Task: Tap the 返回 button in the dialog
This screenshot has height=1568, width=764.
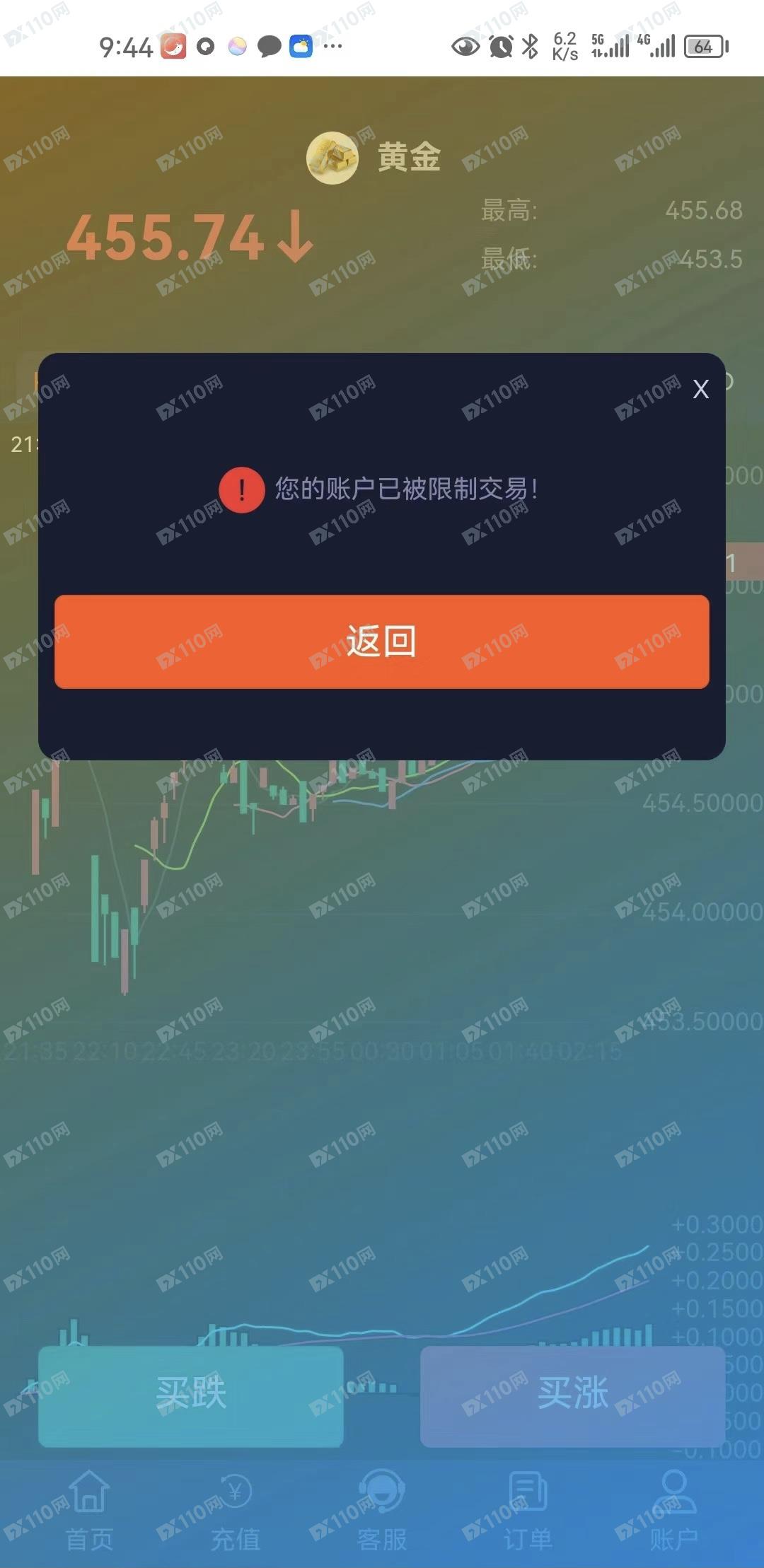Action: click(382, 641)
